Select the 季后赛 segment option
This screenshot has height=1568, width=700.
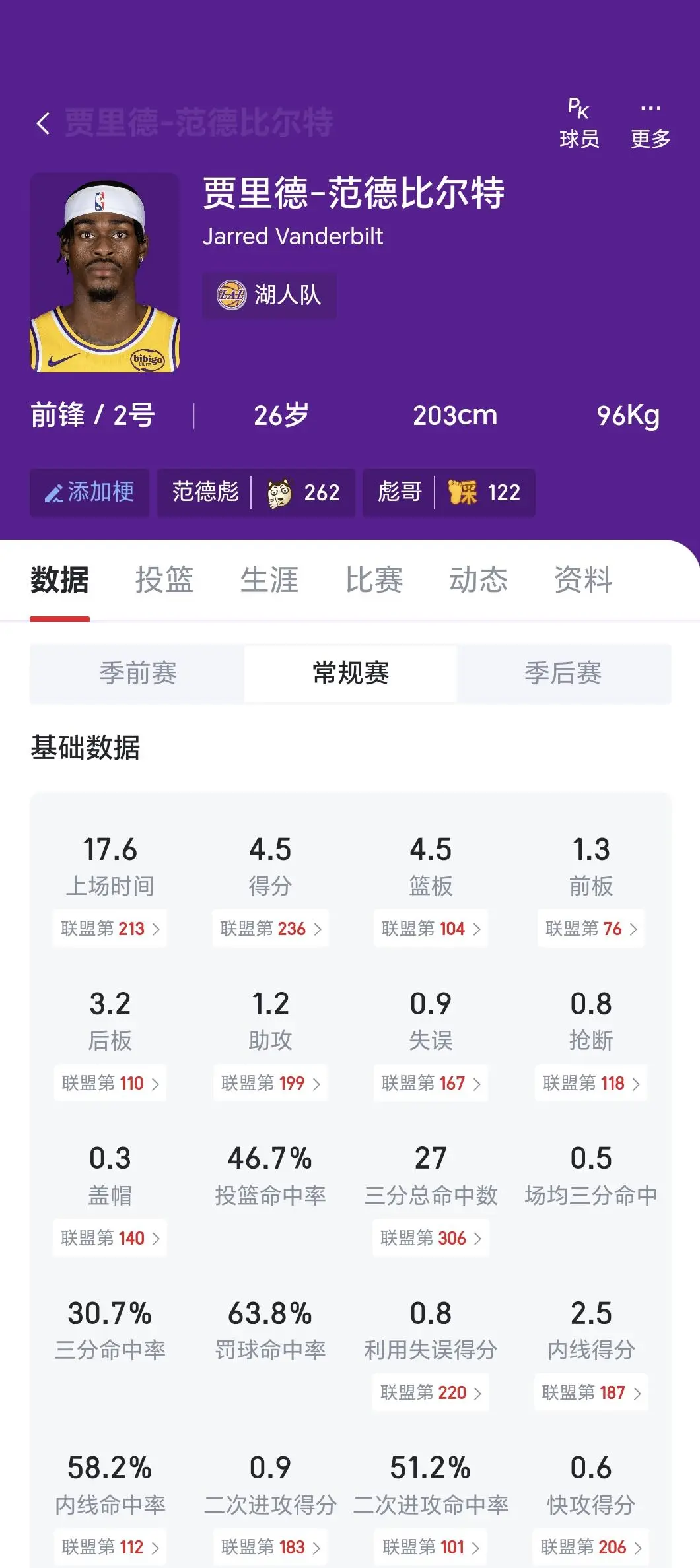563,674
